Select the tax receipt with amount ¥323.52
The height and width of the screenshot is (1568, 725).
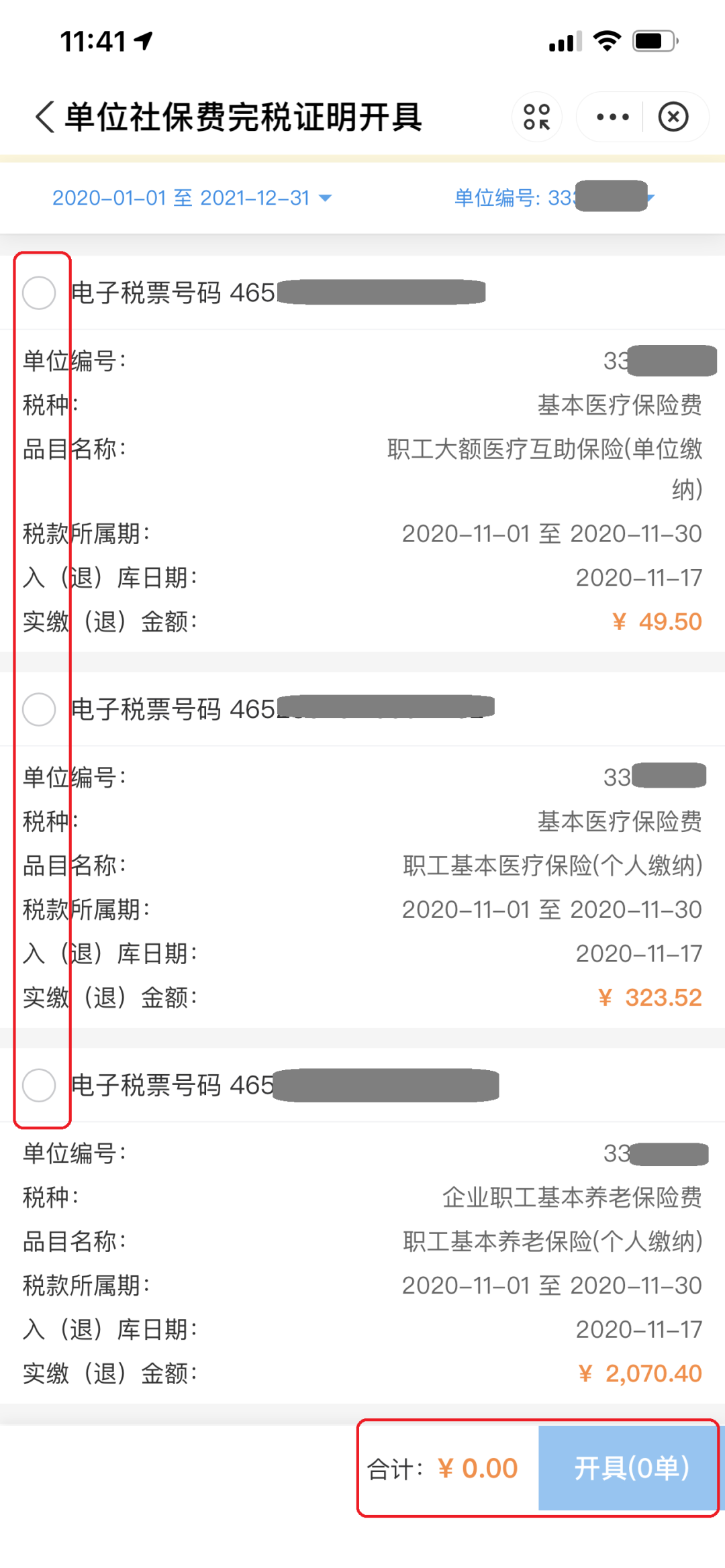[x=39, y=709]
